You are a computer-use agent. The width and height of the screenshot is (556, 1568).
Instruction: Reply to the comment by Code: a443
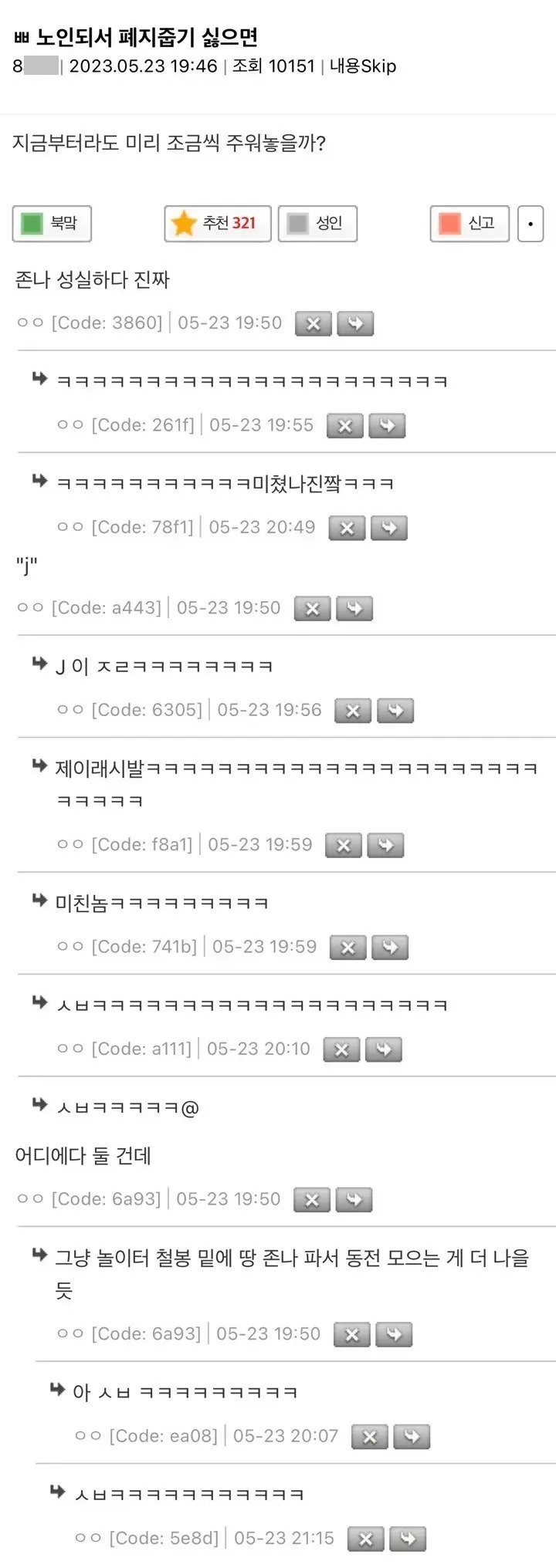pos(354,609)
